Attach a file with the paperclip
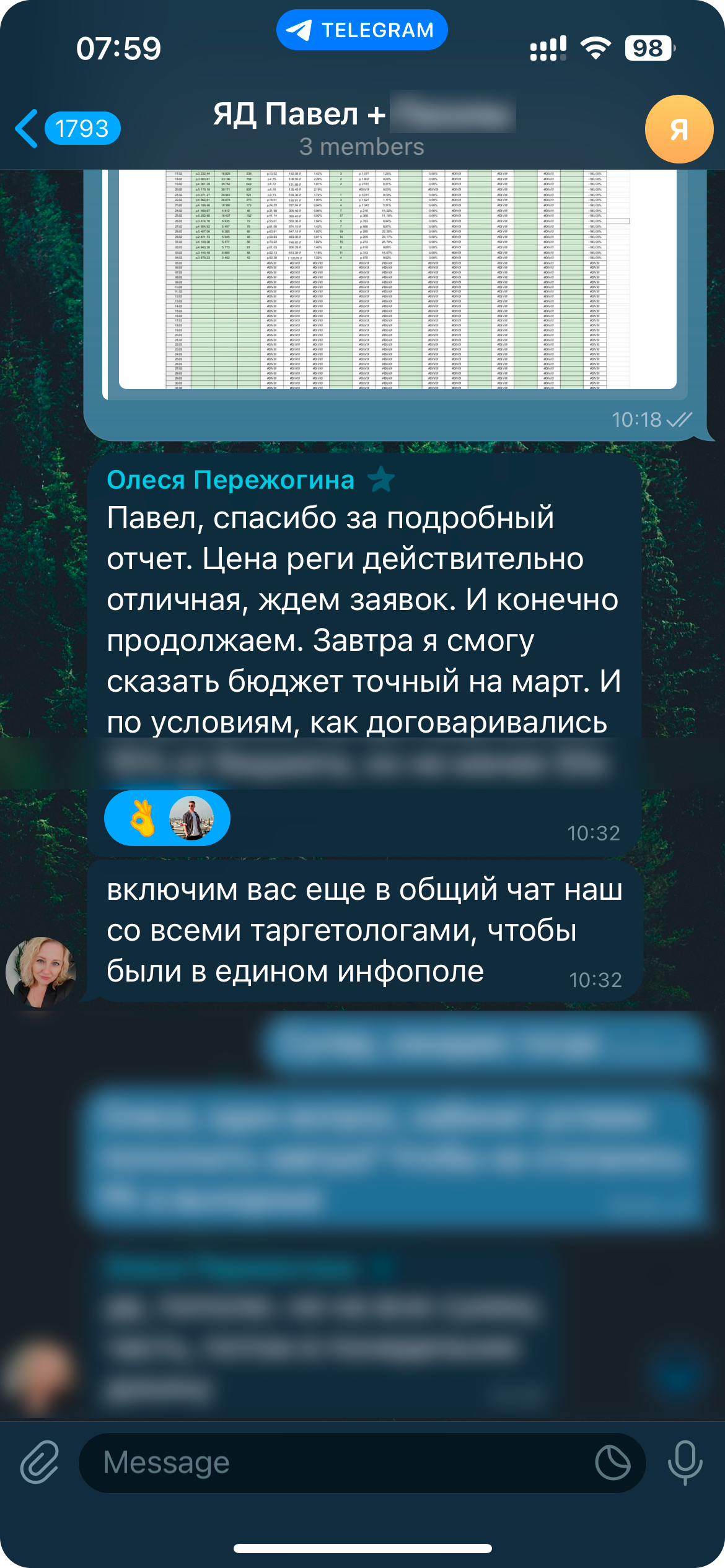 tap(40, 1462)
